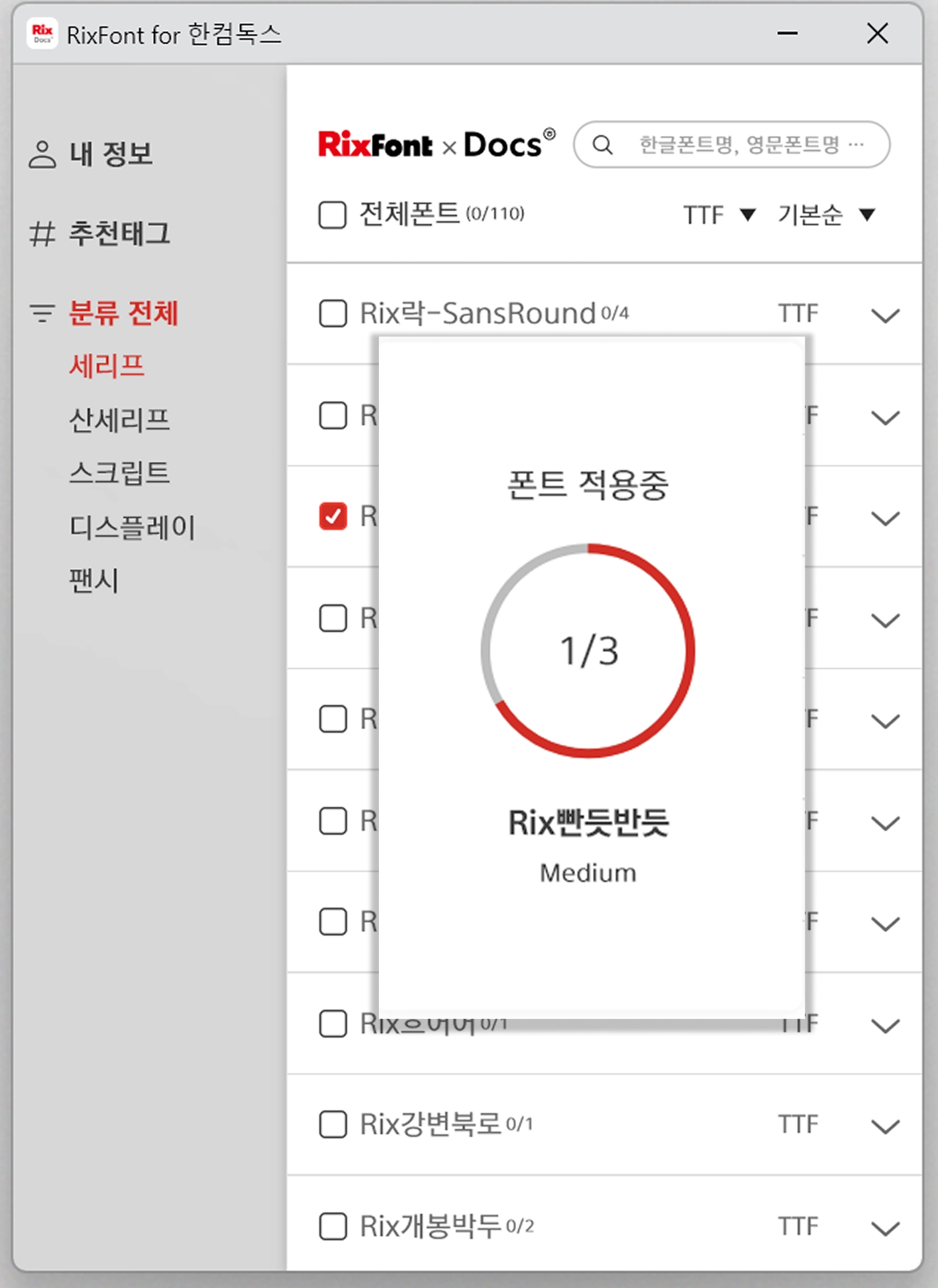This screenshot has width=938, height=1288.
Task: Check the Rix락-SansRound font checkbox
Action: 333,313
